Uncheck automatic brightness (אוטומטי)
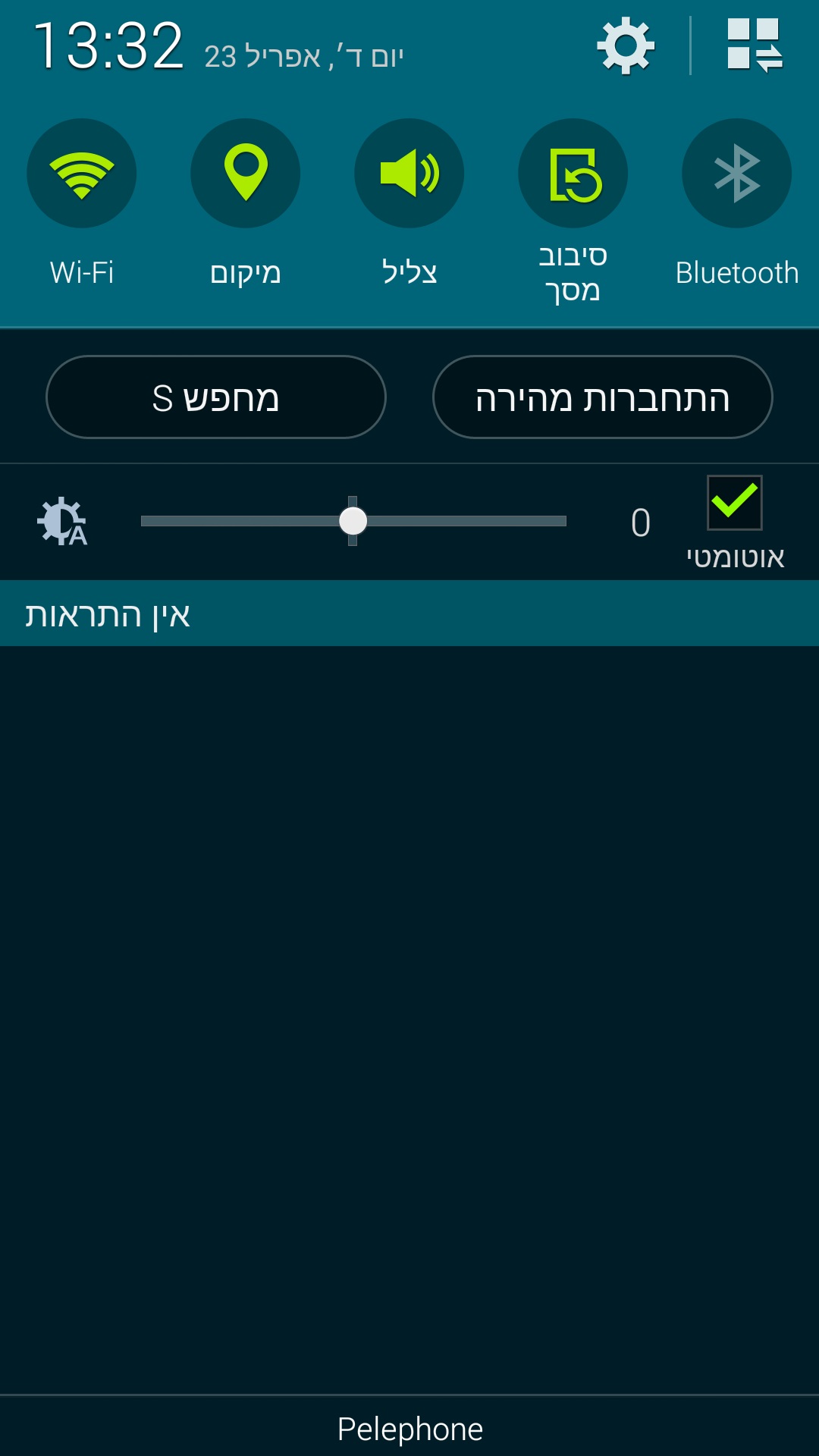Image resolution: width=819 pixels, height=1456 pixels. [734, 503]
